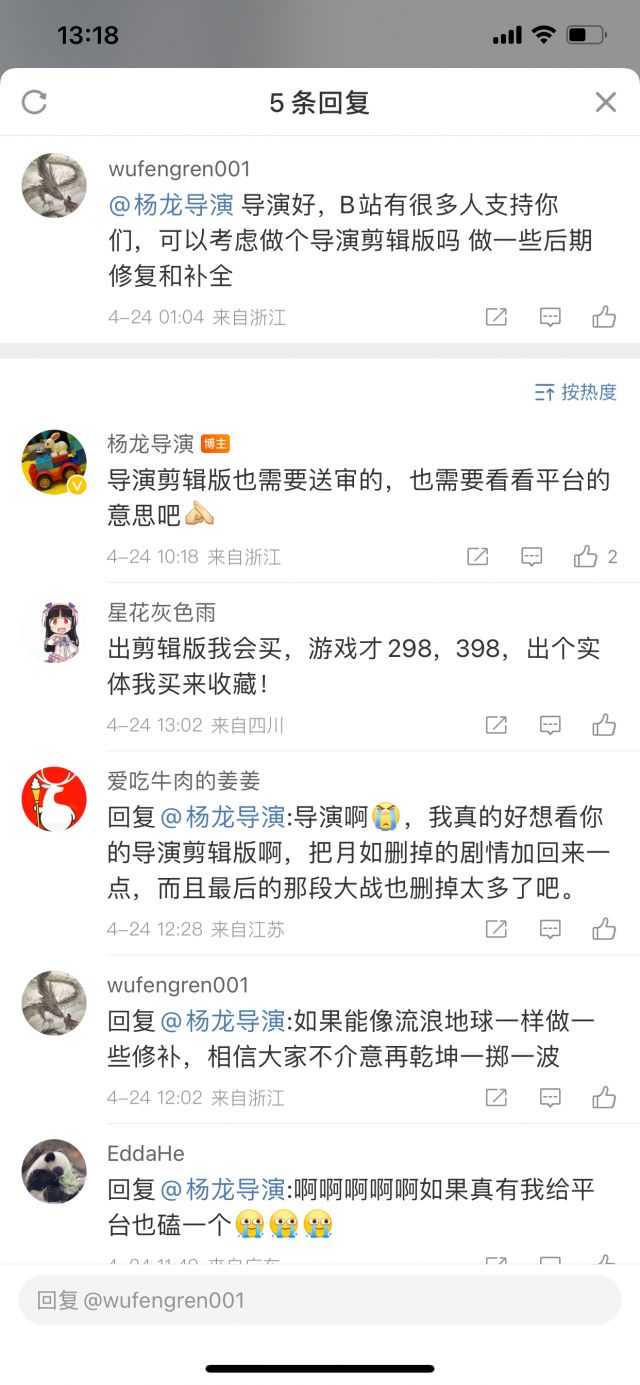Image resolution: width=640 pixels, height=1385 pixels.
Task: Open EddaHe's profile avatar
Action: 54,1172
